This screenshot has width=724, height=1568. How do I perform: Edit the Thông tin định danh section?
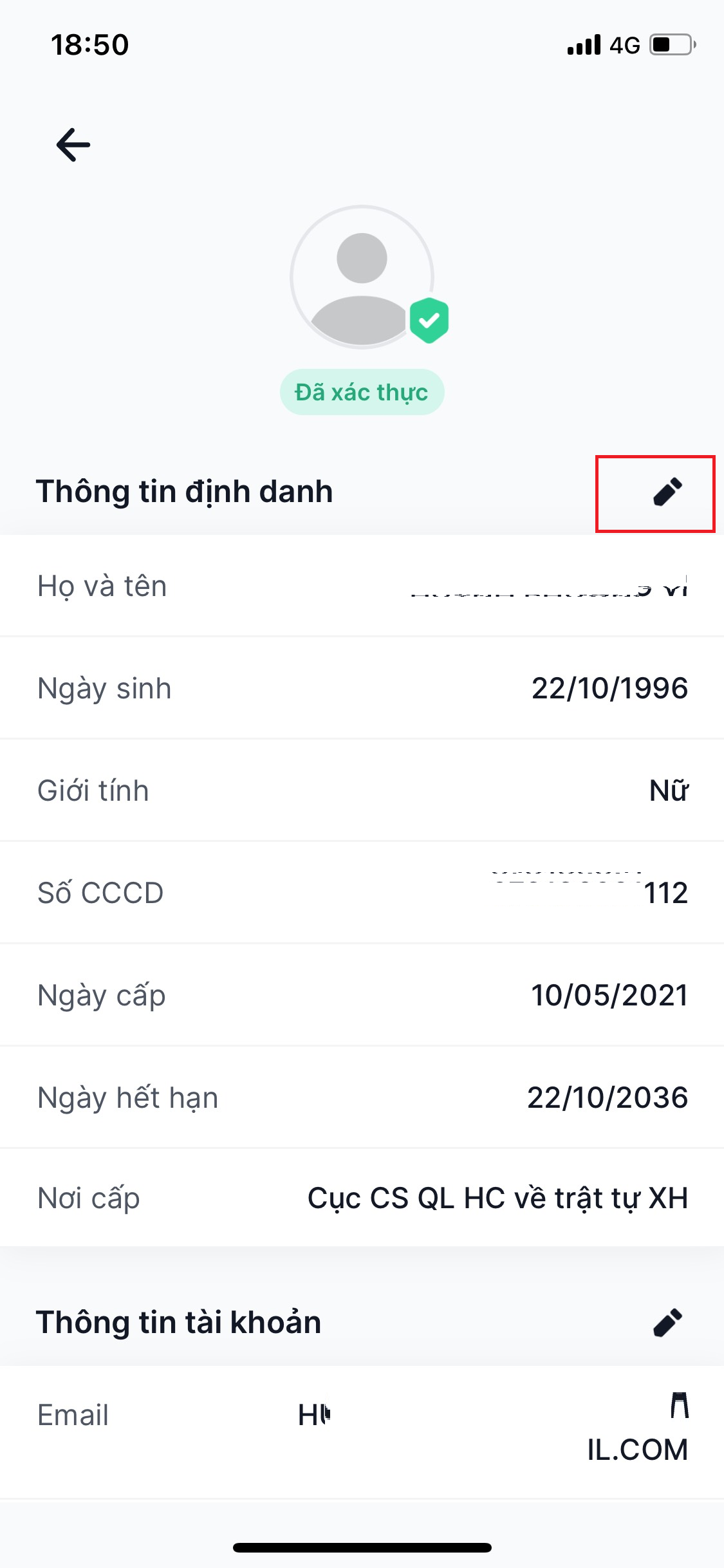click(667, 492)
